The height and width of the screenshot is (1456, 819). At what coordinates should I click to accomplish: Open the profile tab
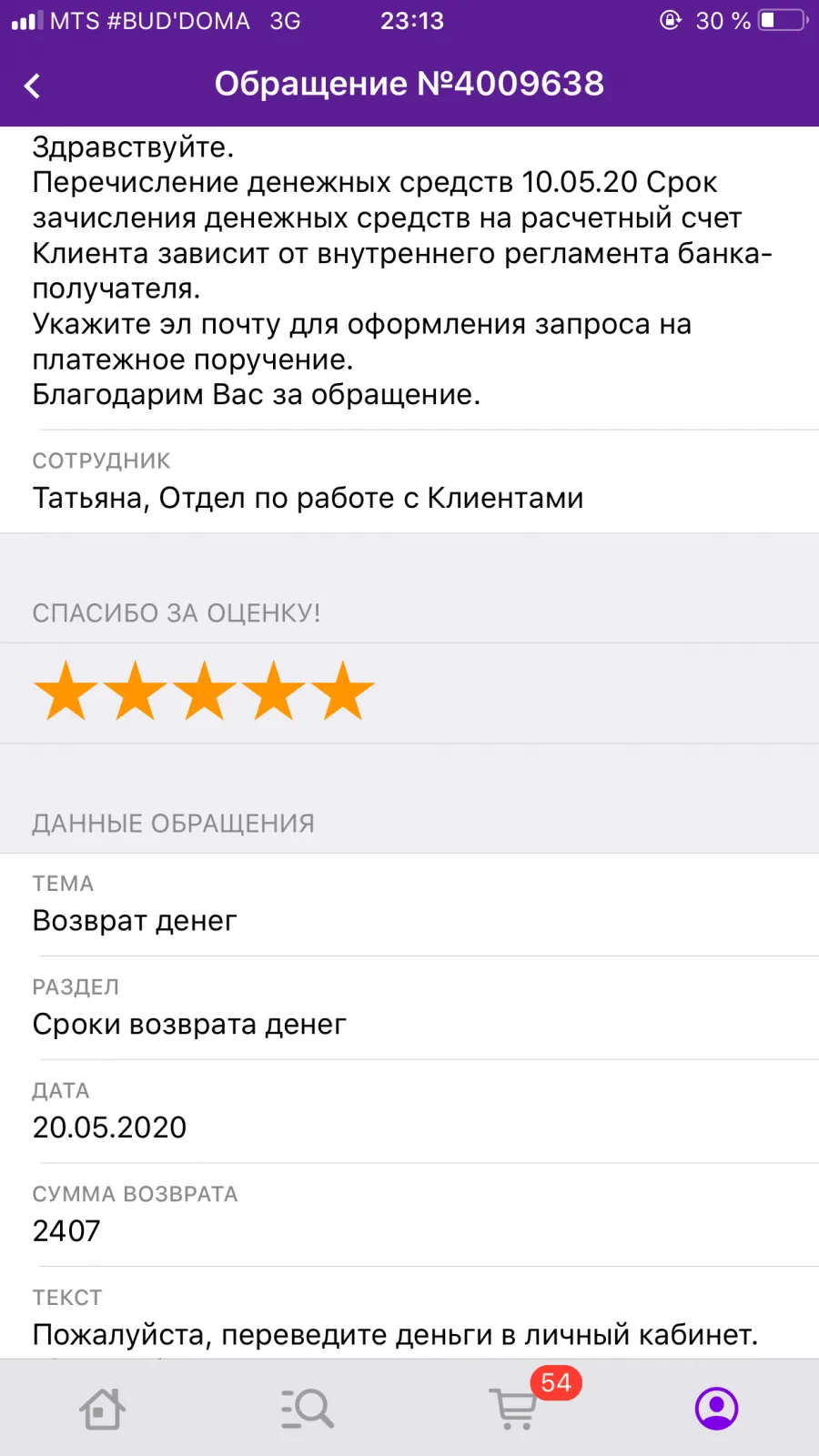716,1409
